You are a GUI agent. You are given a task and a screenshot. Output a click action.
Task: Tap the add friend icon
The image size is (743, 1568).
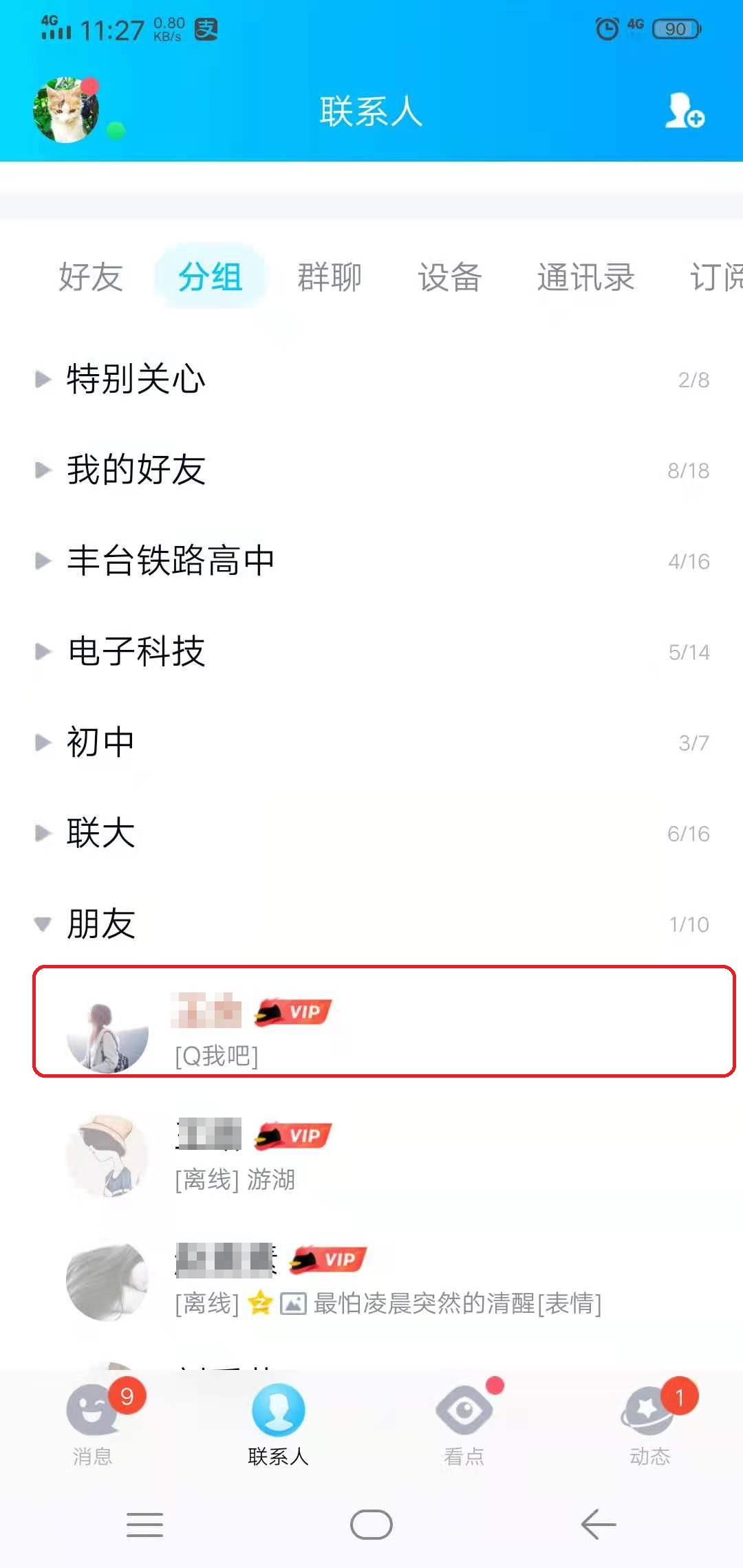[x=684, y=111]
